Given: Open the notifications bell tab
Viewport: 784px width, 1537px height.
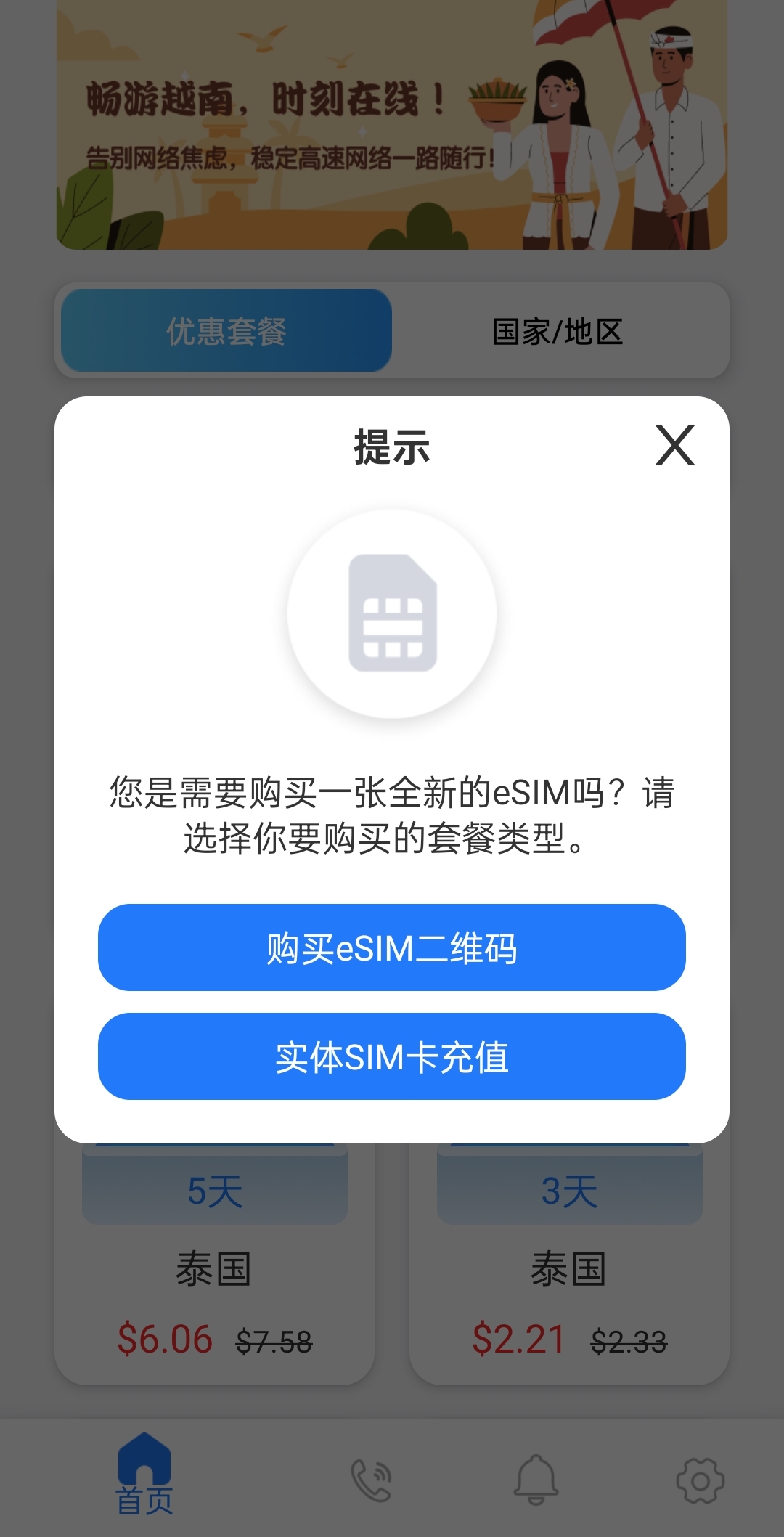Looking at the screenshot, I should tap(536, 1480).
